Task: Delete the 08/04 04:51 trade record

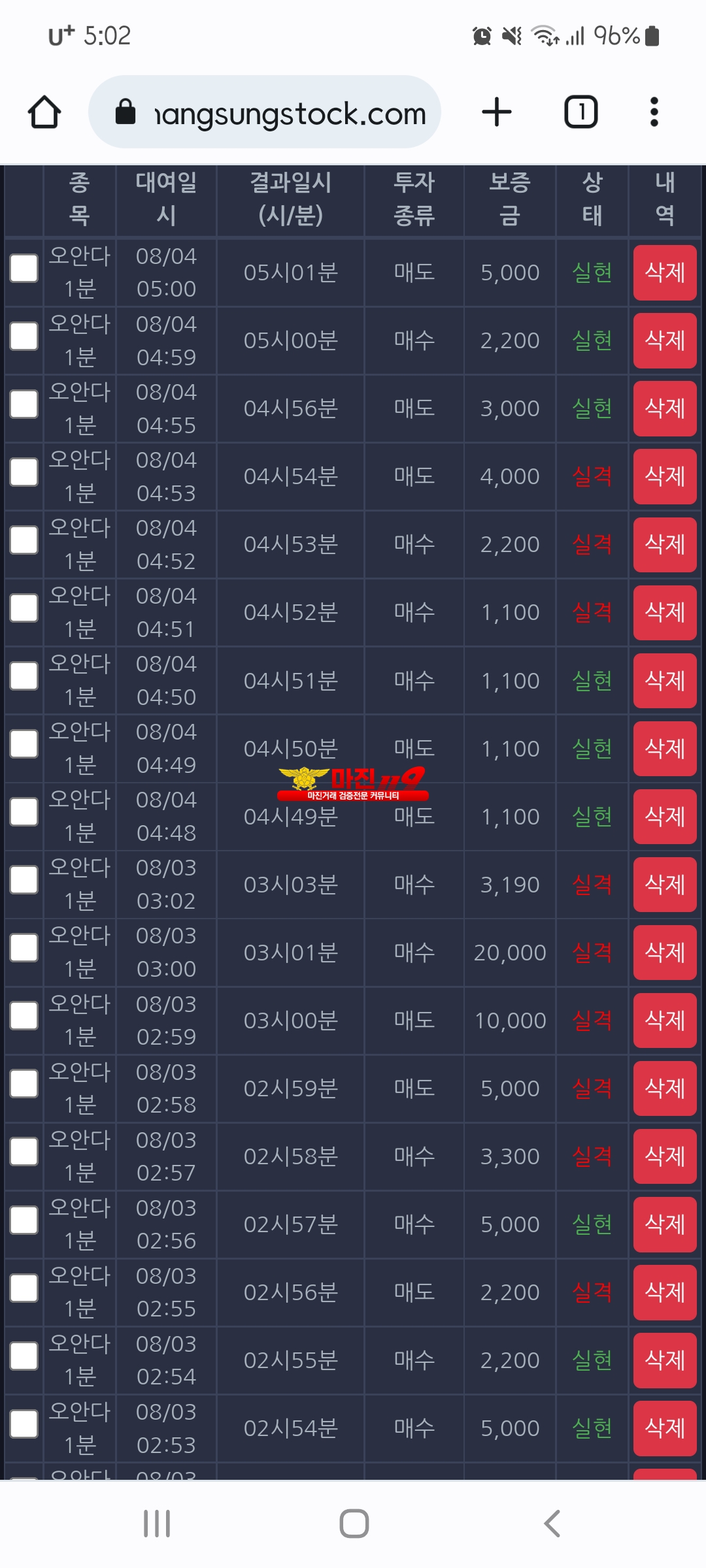Action: click(665, 612)
